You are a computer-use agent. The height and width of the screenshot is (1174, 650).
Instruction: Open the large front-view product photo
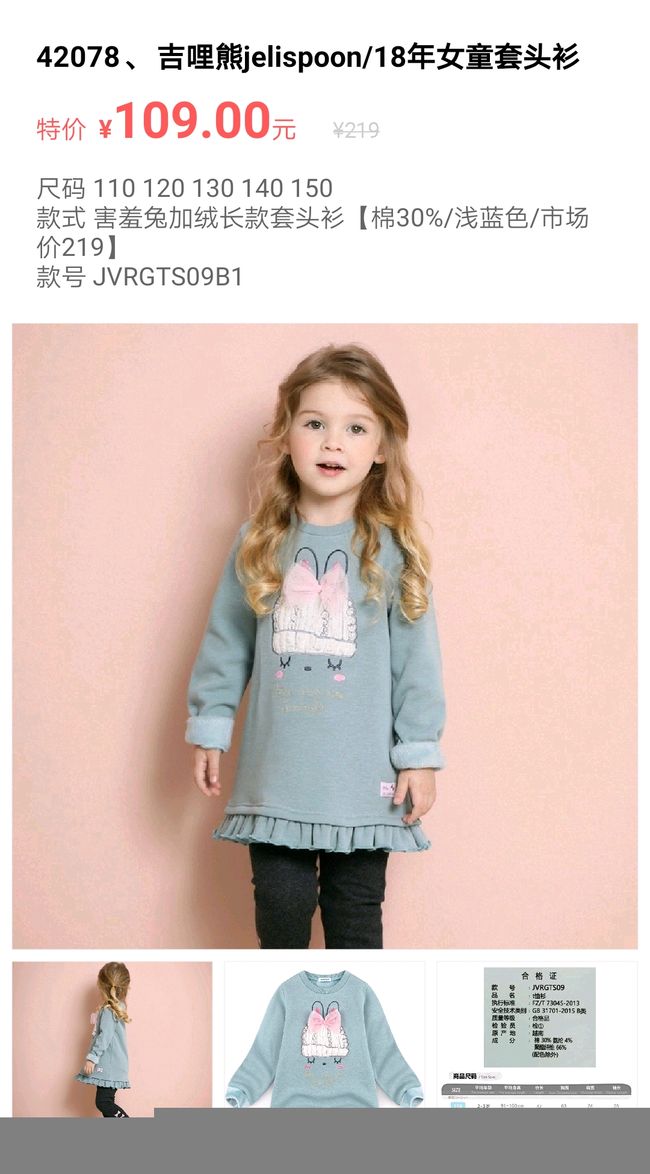coord(325,636)
